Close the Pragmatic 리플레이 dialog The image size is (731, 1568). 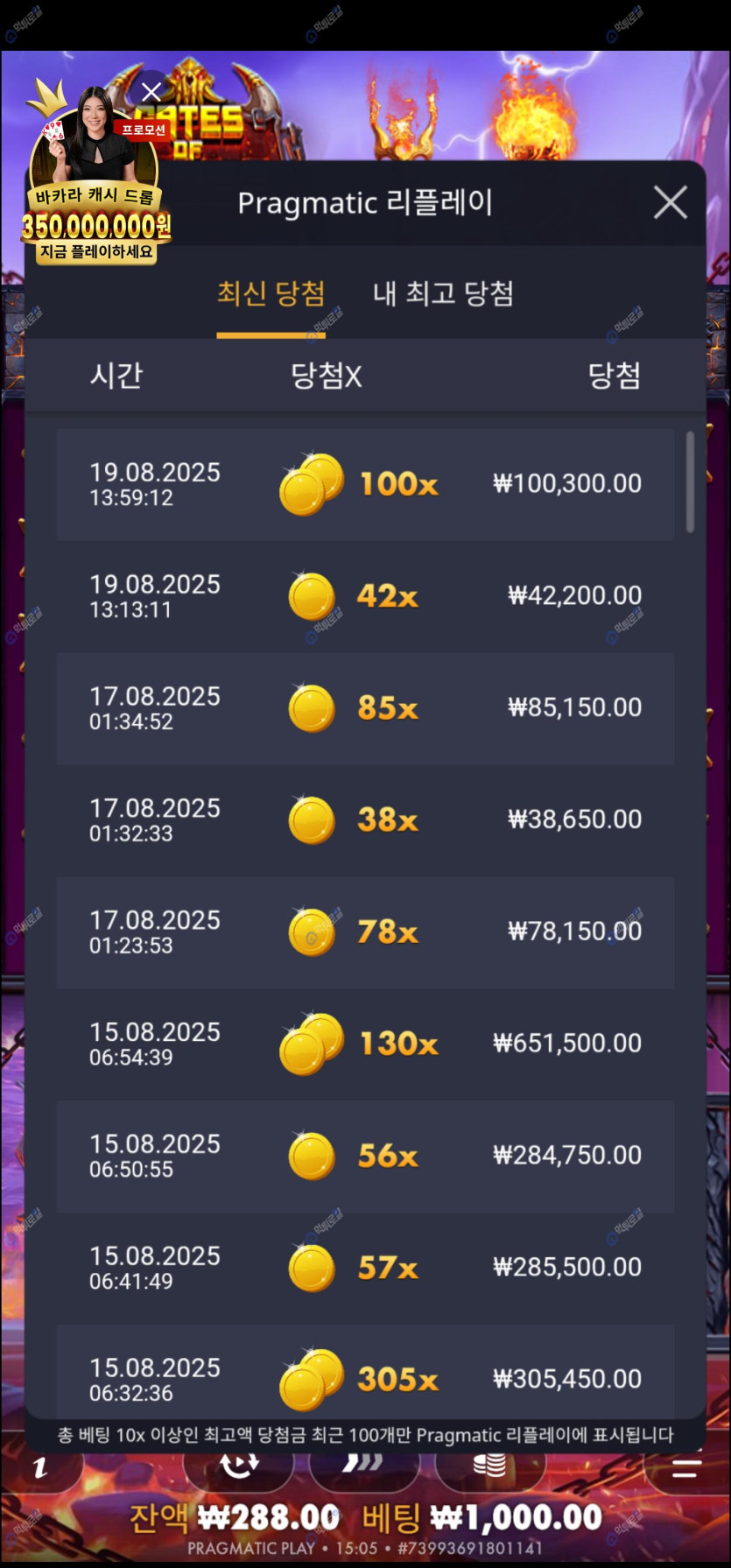tap(670, 203)
